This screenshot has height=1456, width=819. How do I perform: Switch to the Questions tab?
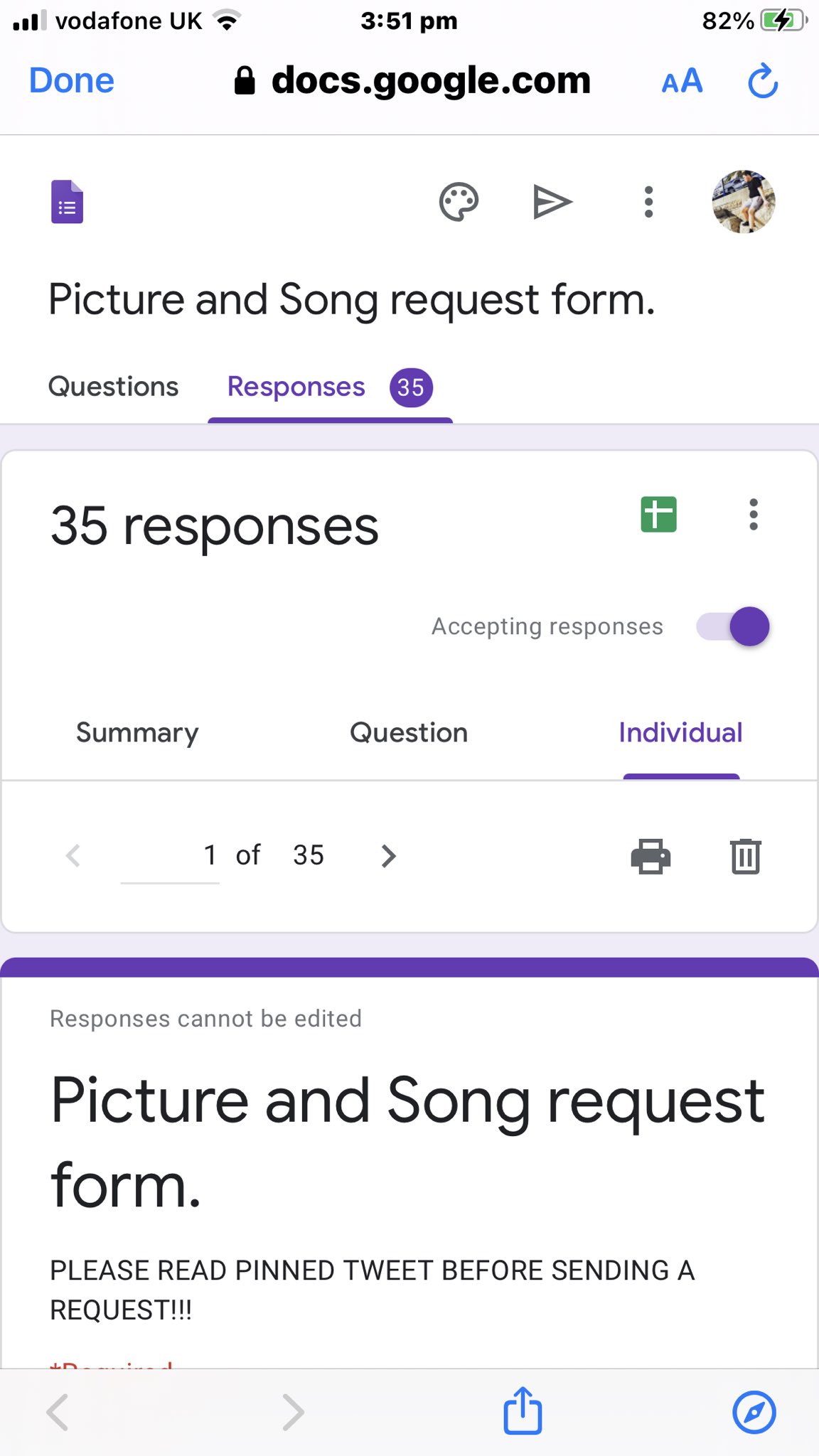113,387
